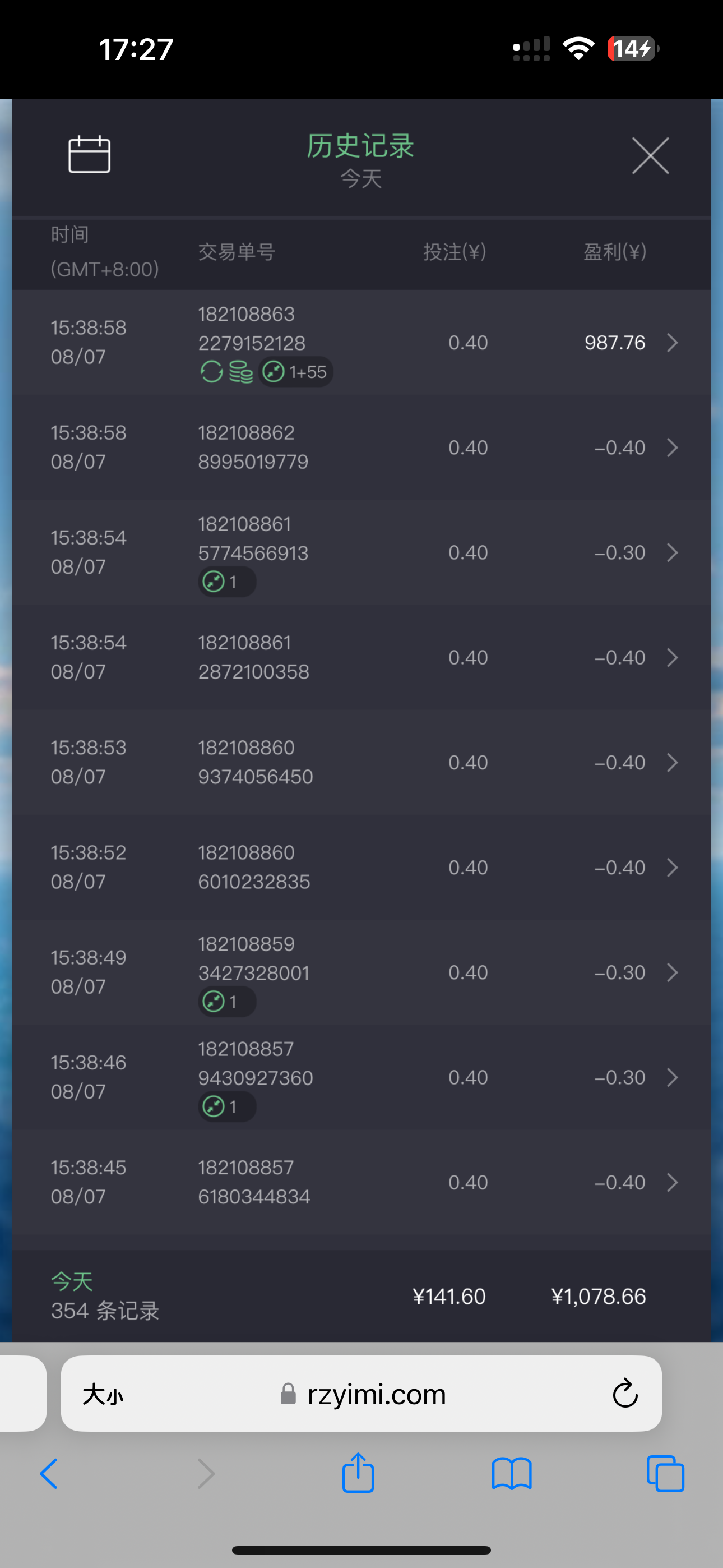Viewport: 723px width, 1568px height.
Task: Show all open Safari tabs
Action: click(665, 1474)
